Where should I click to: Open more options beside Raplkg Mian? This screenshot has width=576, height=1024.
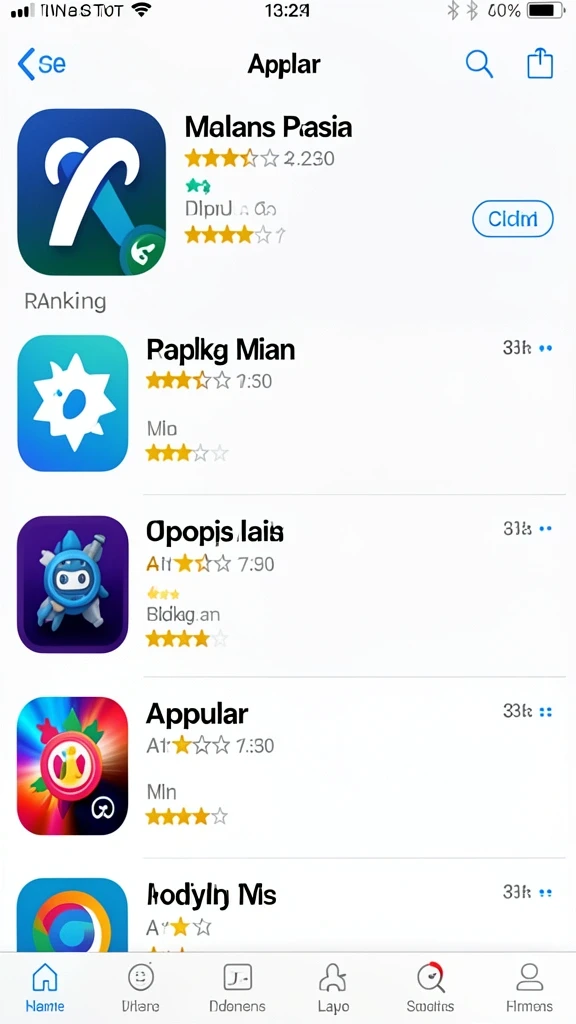546,349
